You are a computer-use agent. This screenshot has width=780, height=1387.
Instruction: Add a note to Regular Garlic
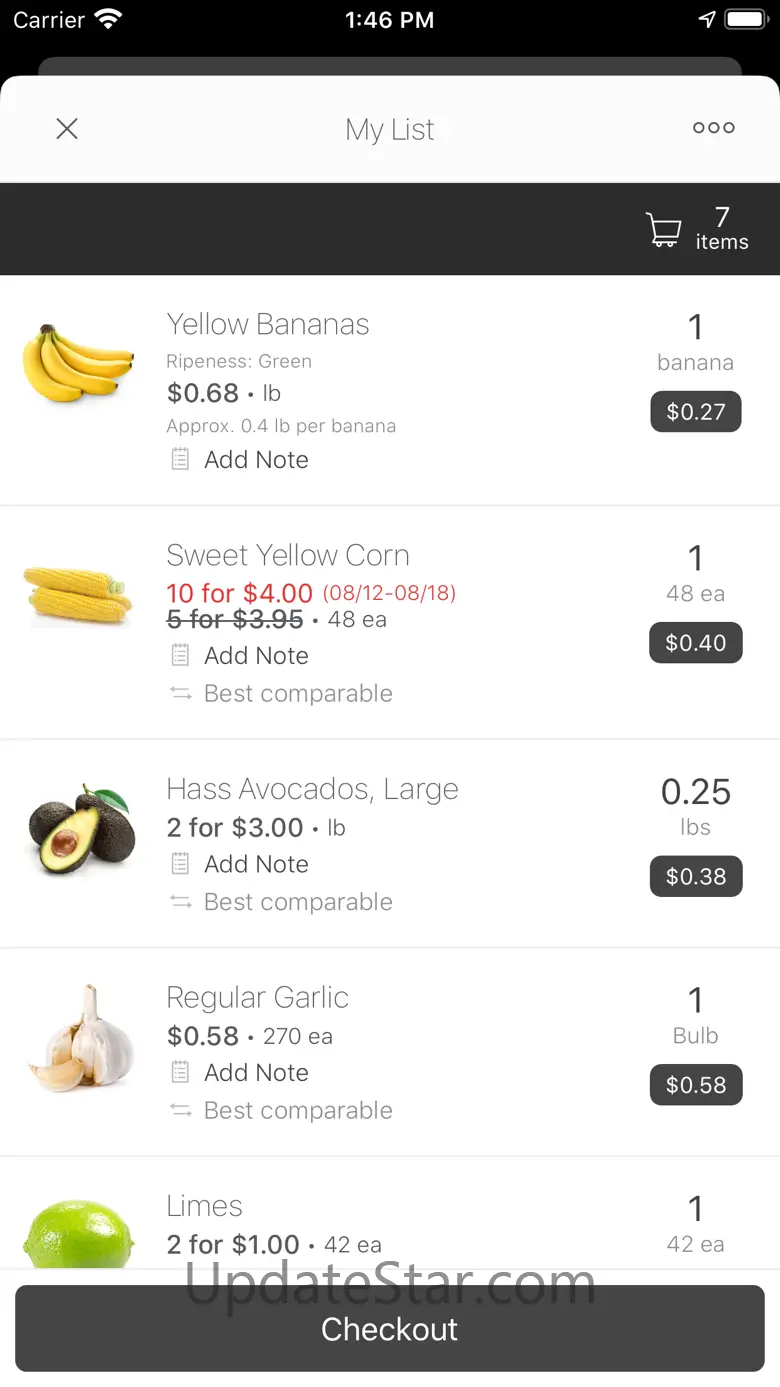[255, 1073]
